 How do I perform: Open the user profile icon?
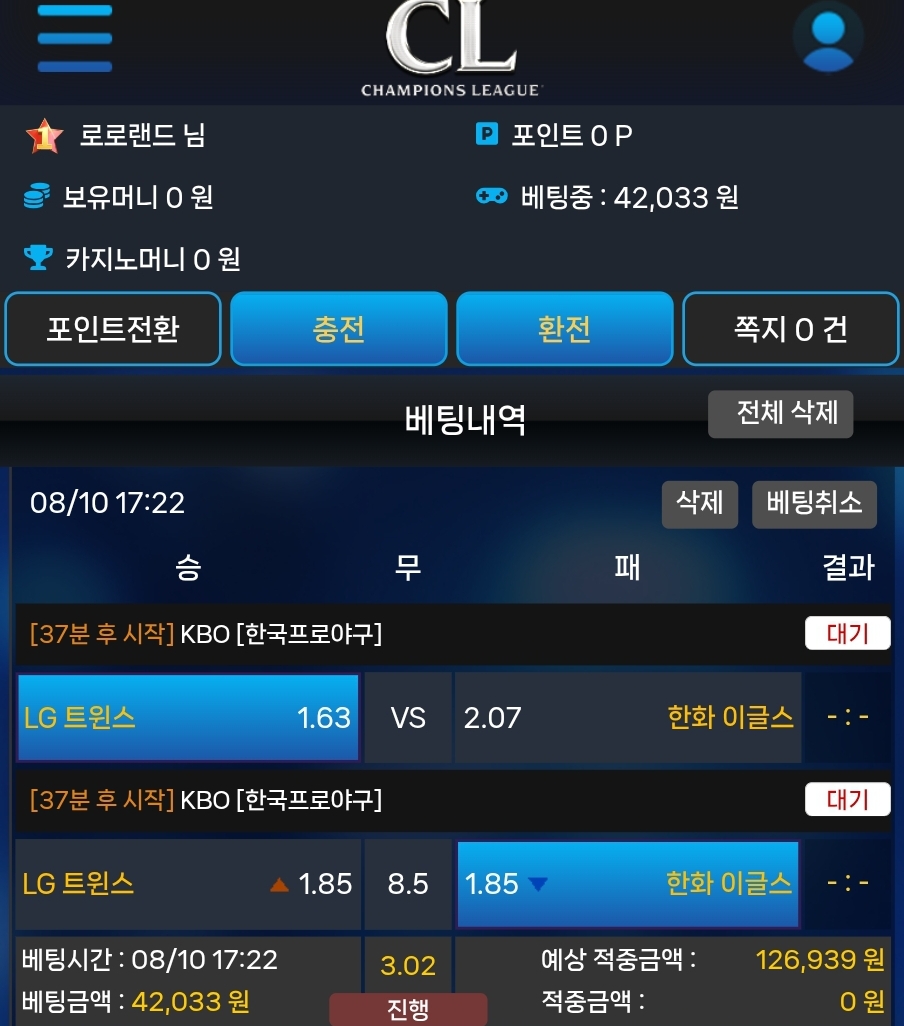(828, 38)
